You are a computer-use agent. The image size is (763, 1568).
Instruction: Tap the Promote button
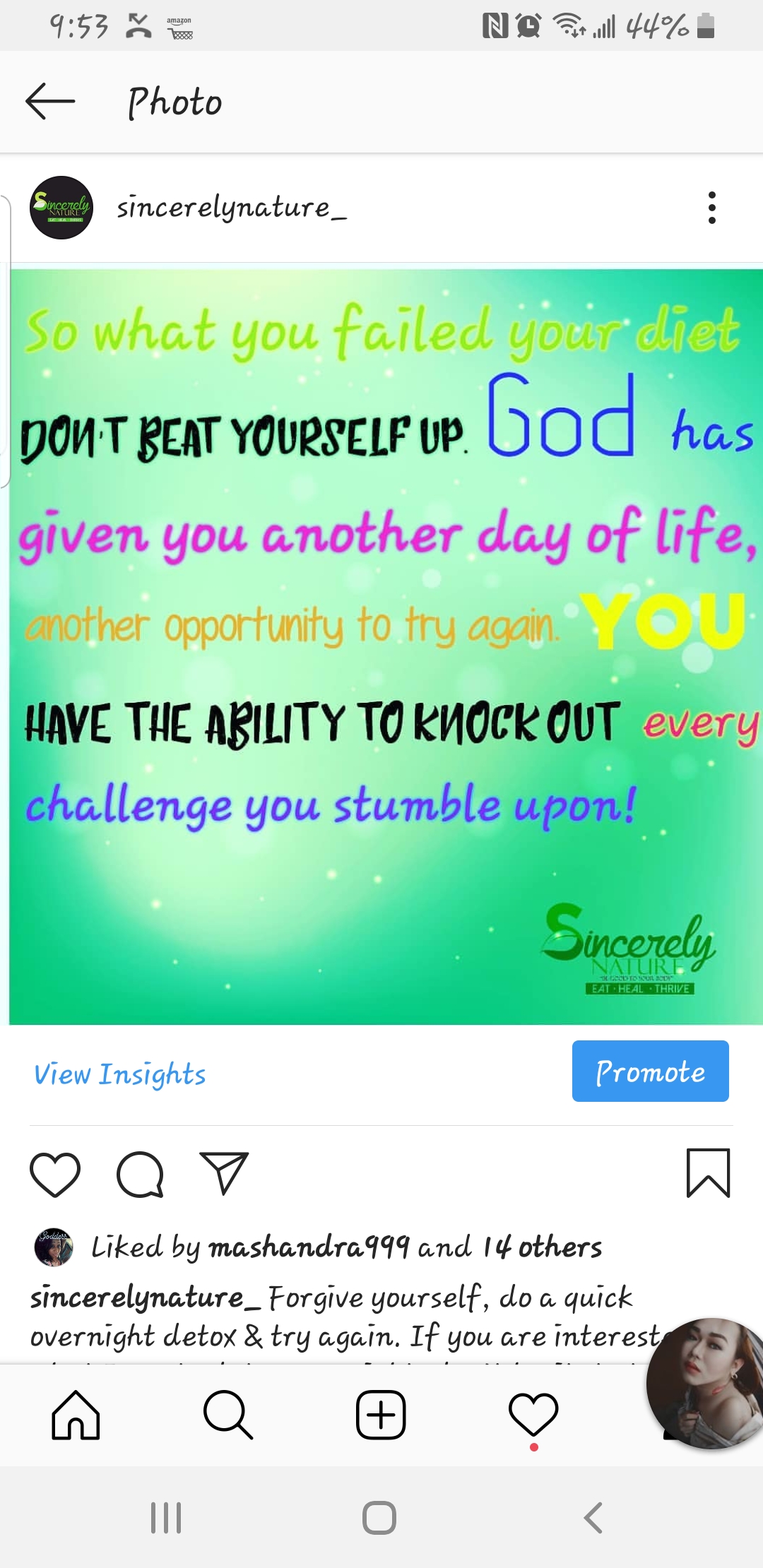click(x=650, y=1071)
